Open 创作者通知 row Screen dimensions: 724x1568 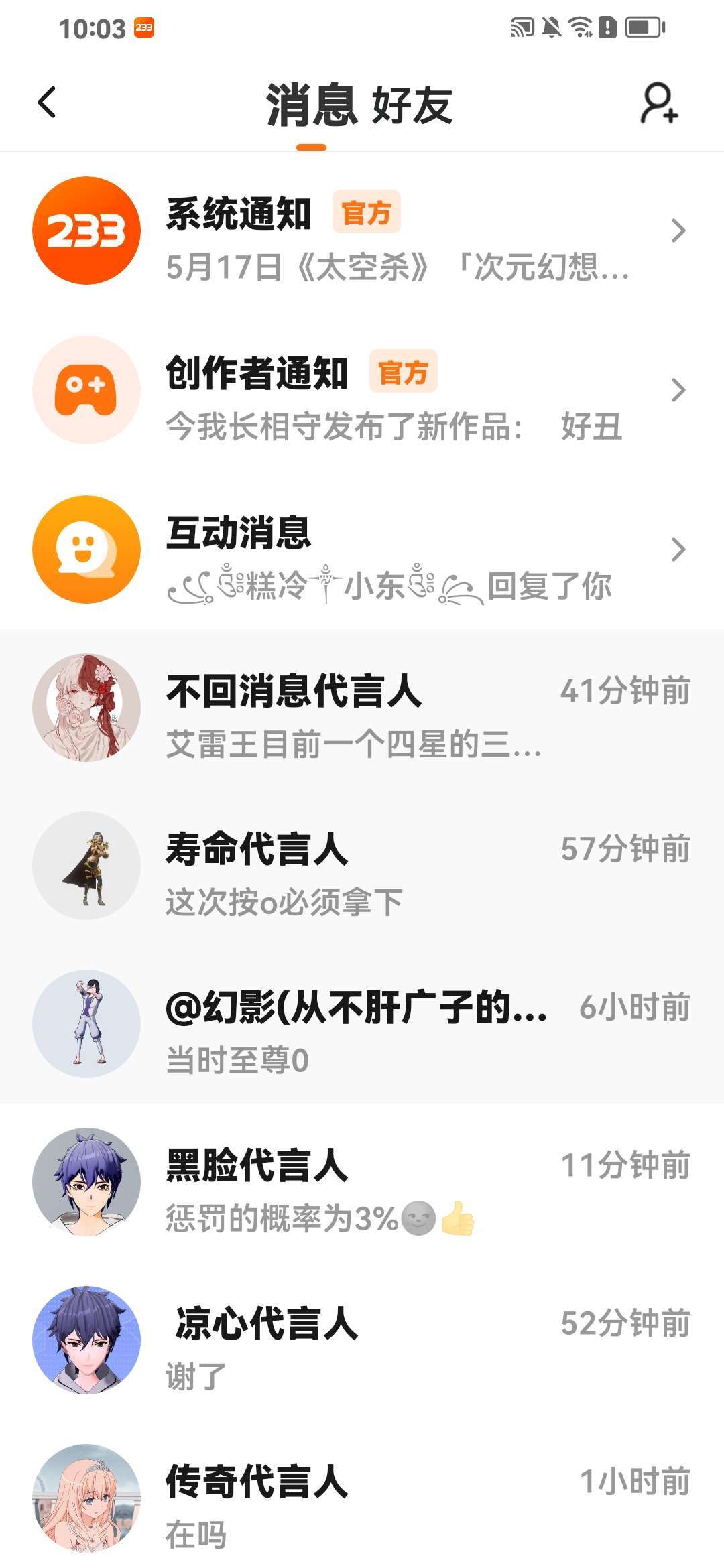[362, 391]
